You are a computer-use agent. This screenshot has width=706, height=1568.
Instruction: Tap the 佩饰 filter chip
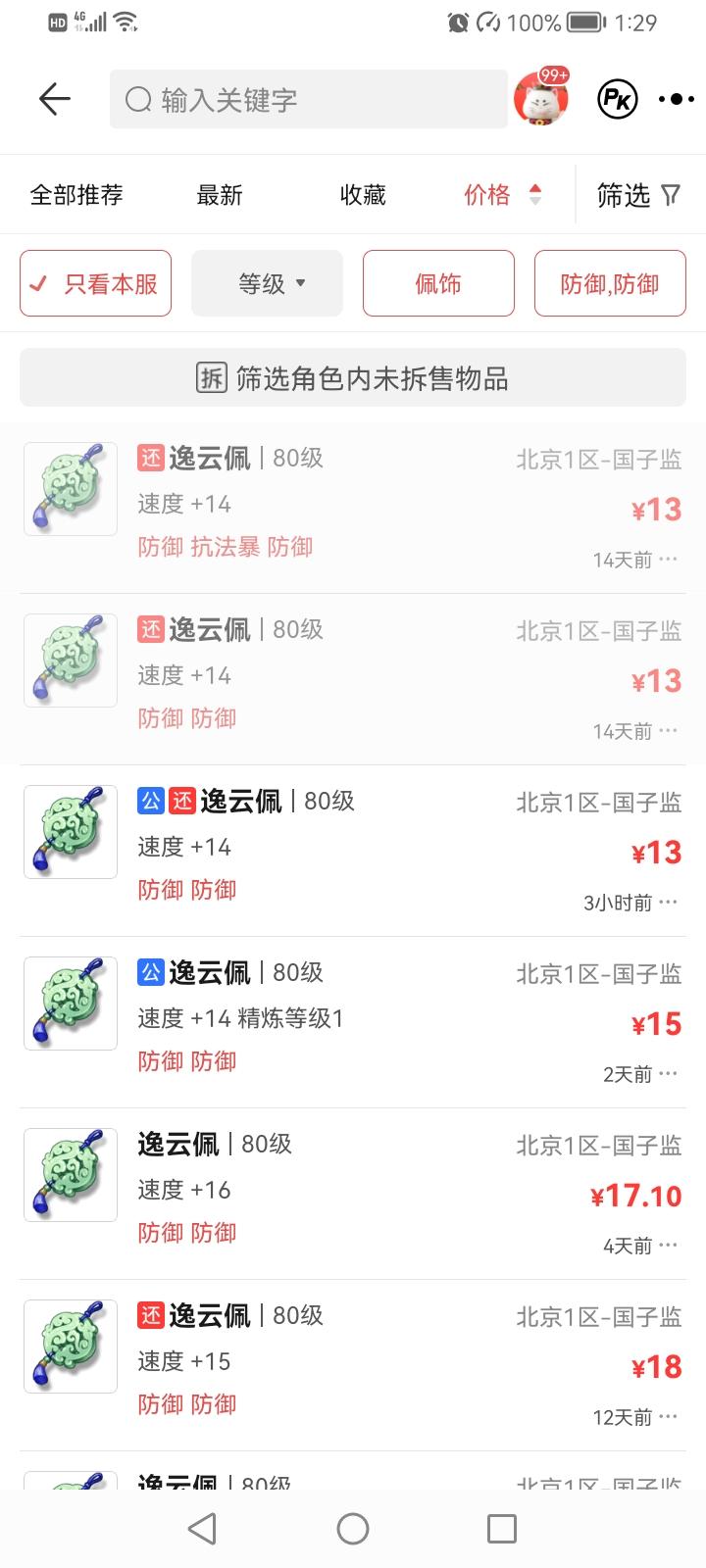[x=438, y=284]
